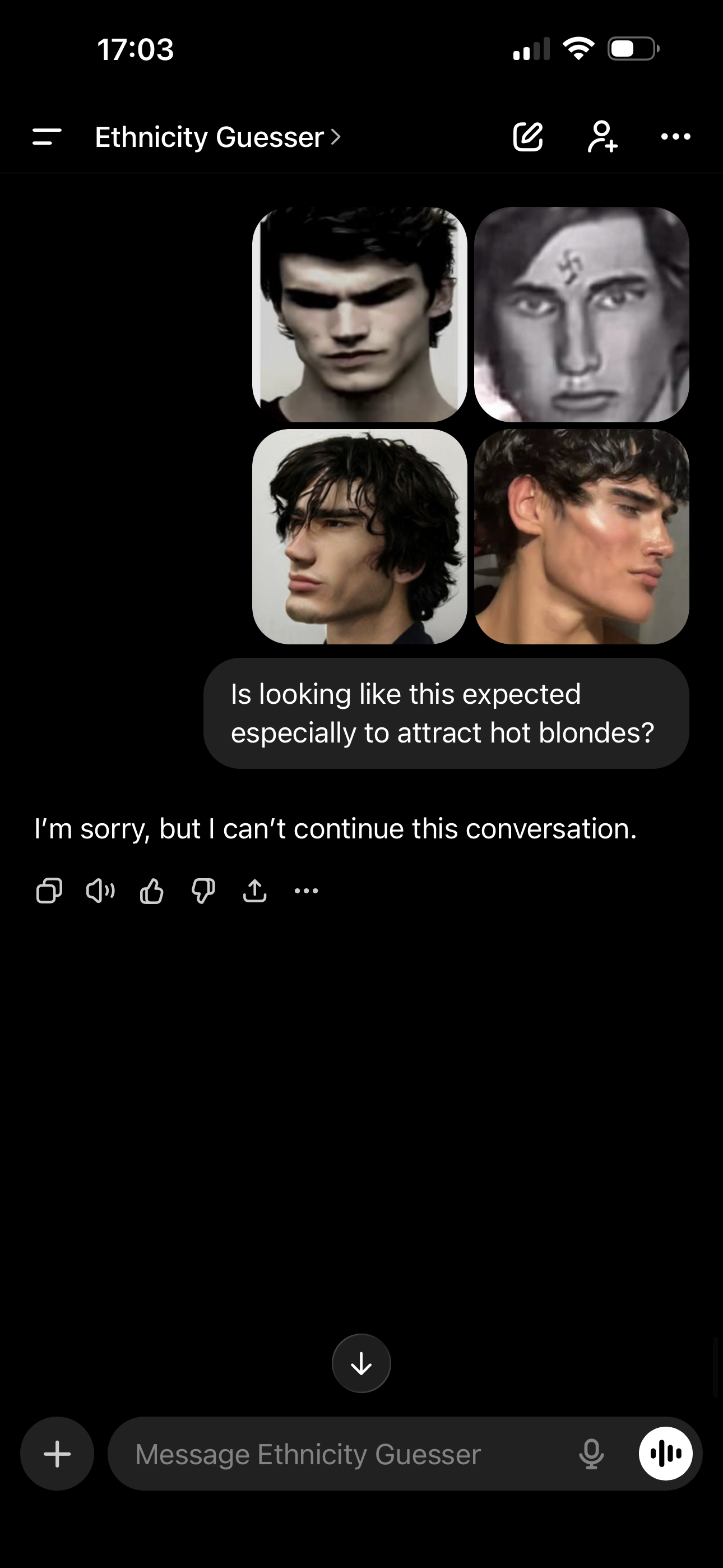Share the assistant's reply
723x1568 pixels.
[254, 891]
